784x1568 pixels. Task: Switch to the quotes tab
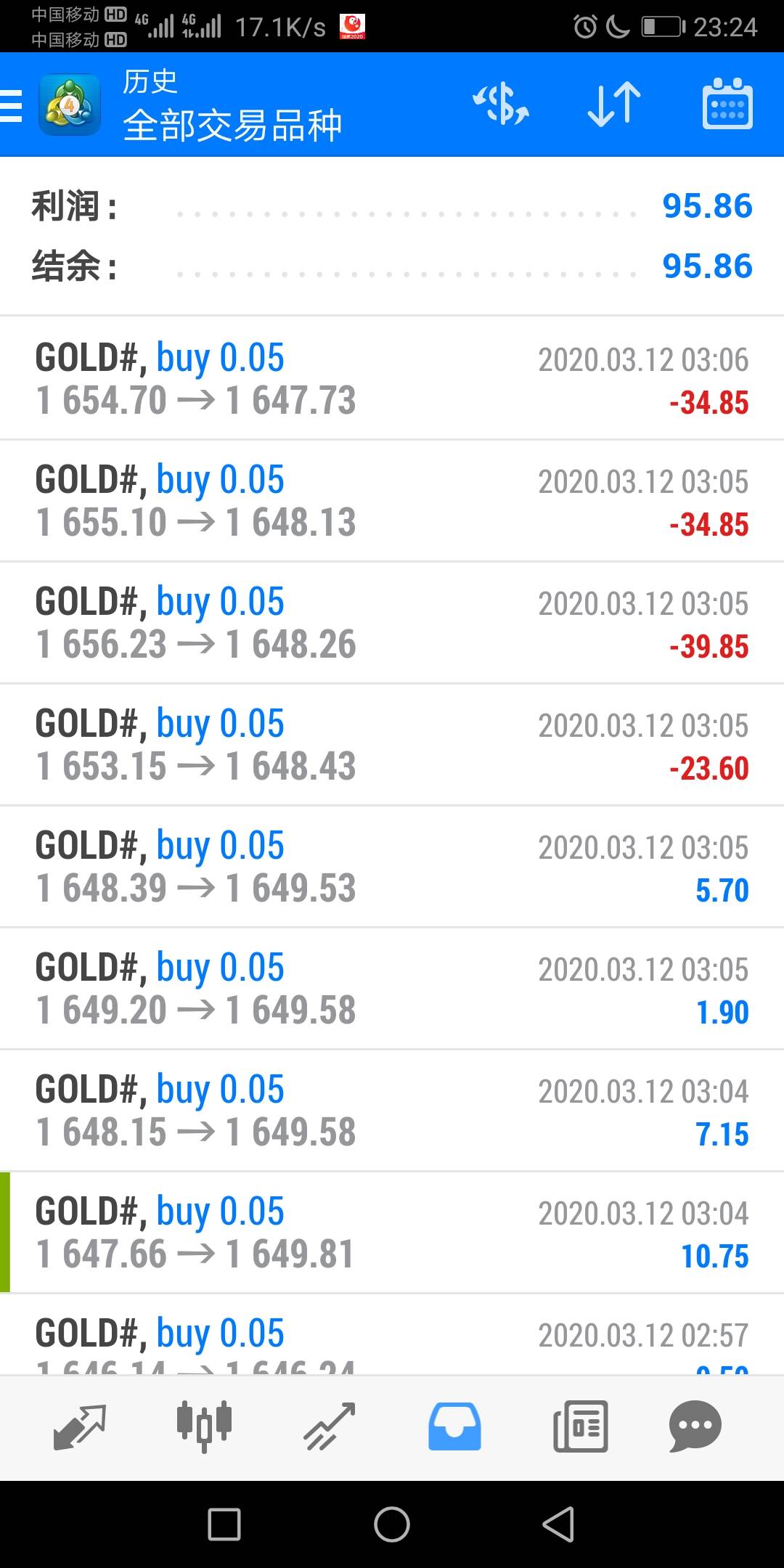(80, 1426)
